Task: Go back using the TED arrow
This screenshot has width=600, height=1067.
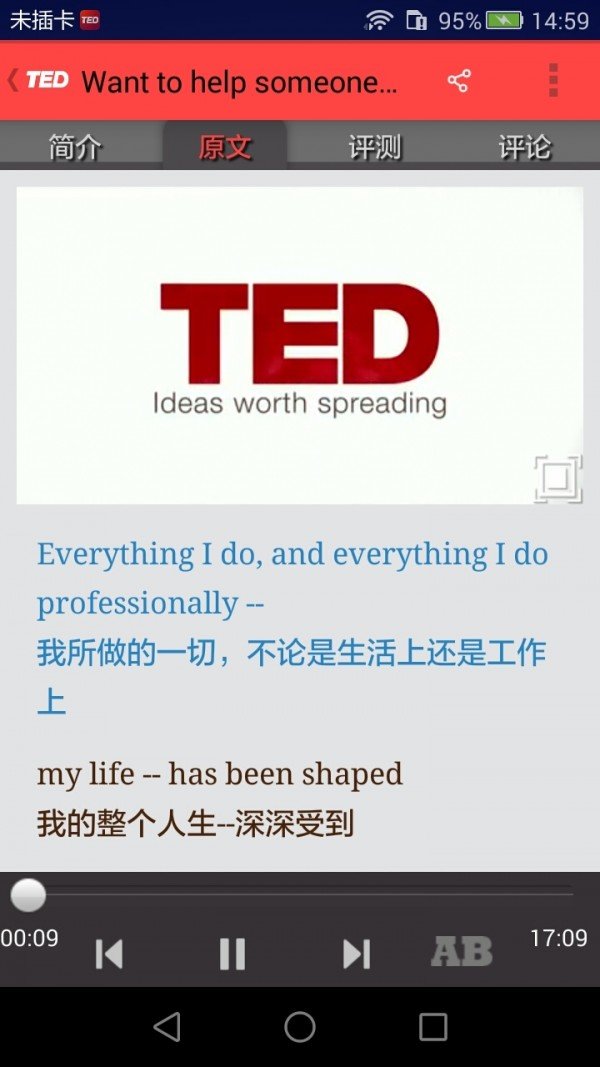Action: [x=36, y=81]
